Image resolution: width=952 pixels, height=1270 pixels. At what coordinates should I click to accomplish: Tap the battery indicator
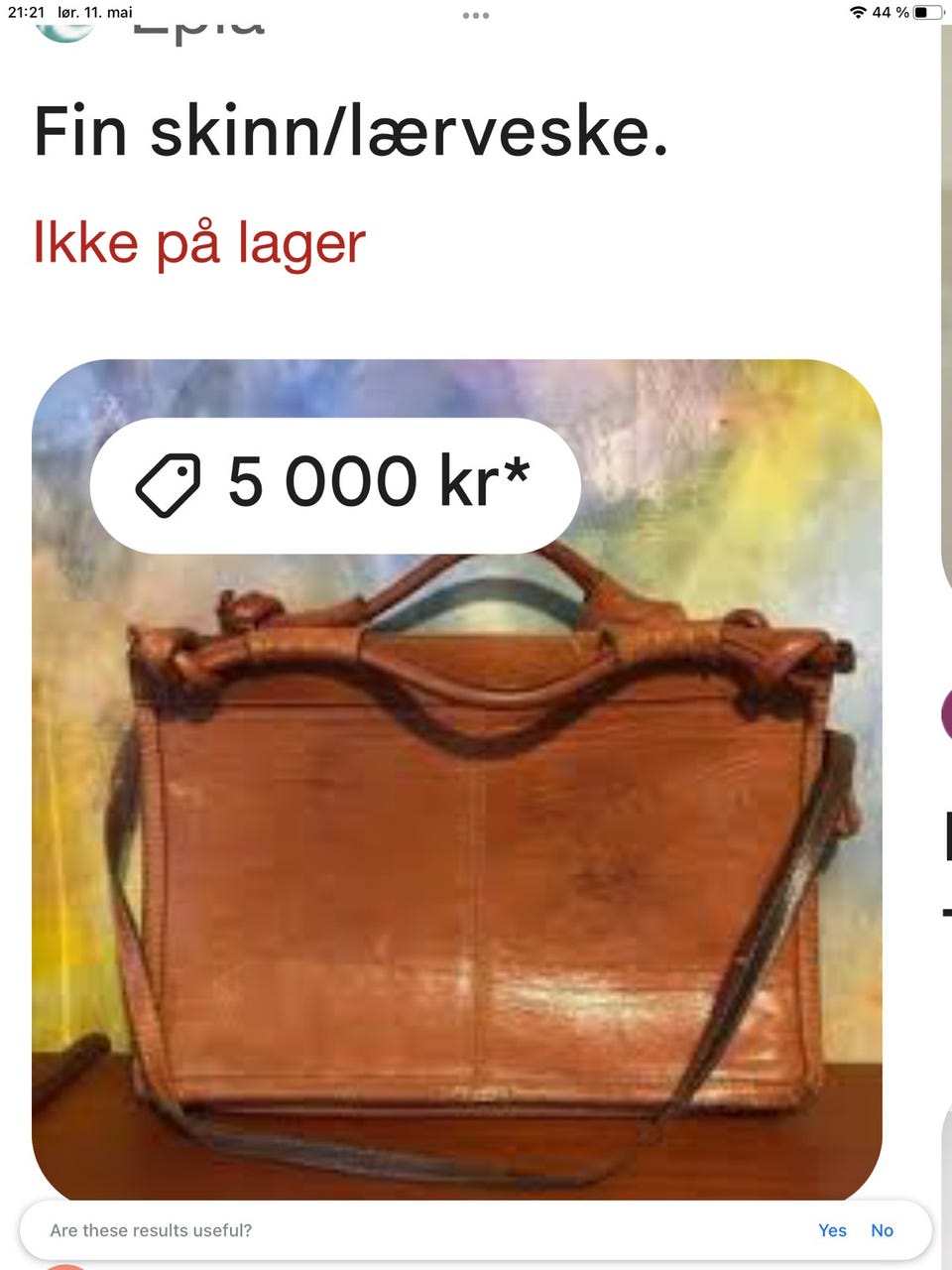(x=928, y=13)
